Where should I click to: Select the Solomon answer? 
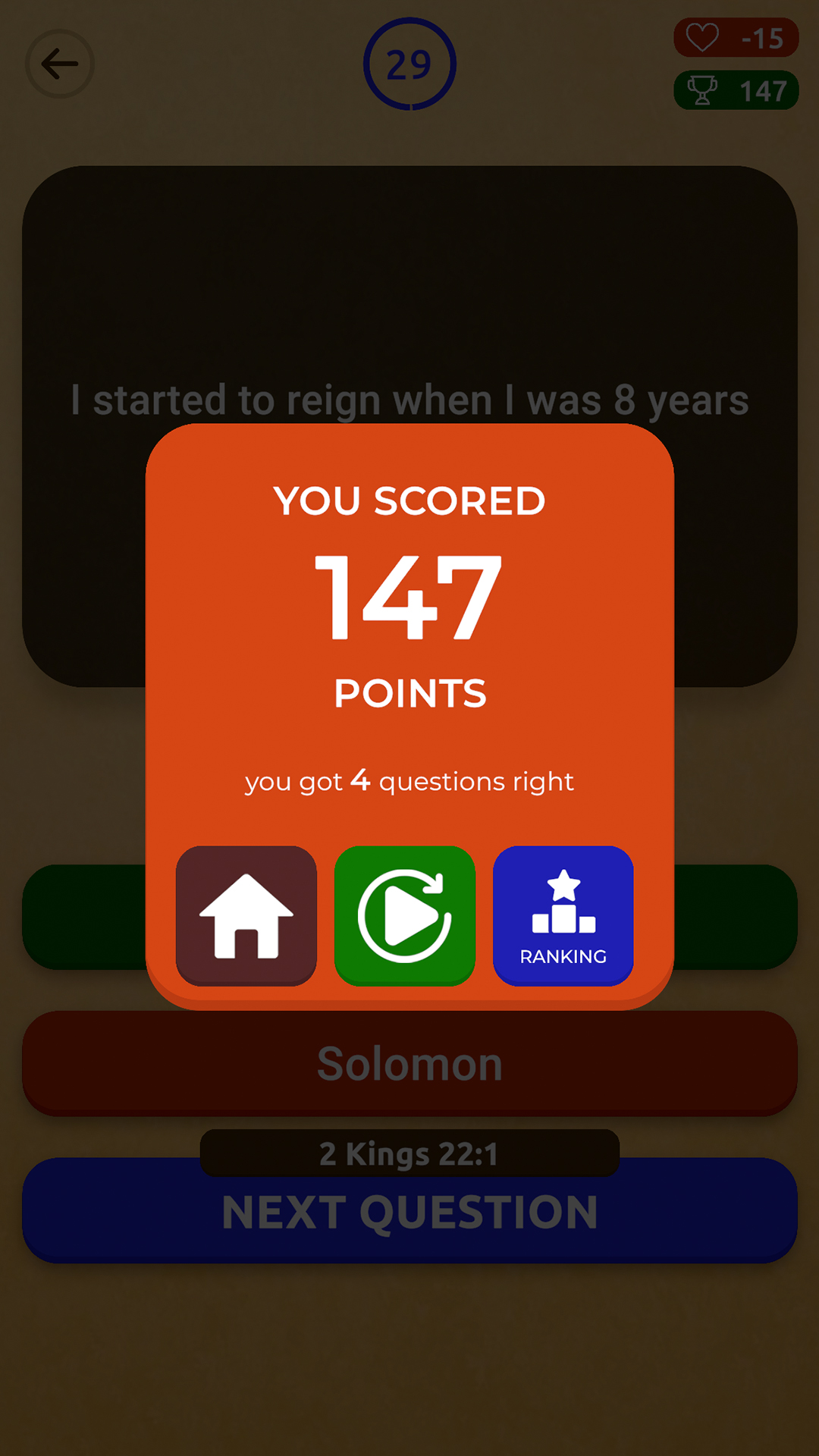[409, 1063]
